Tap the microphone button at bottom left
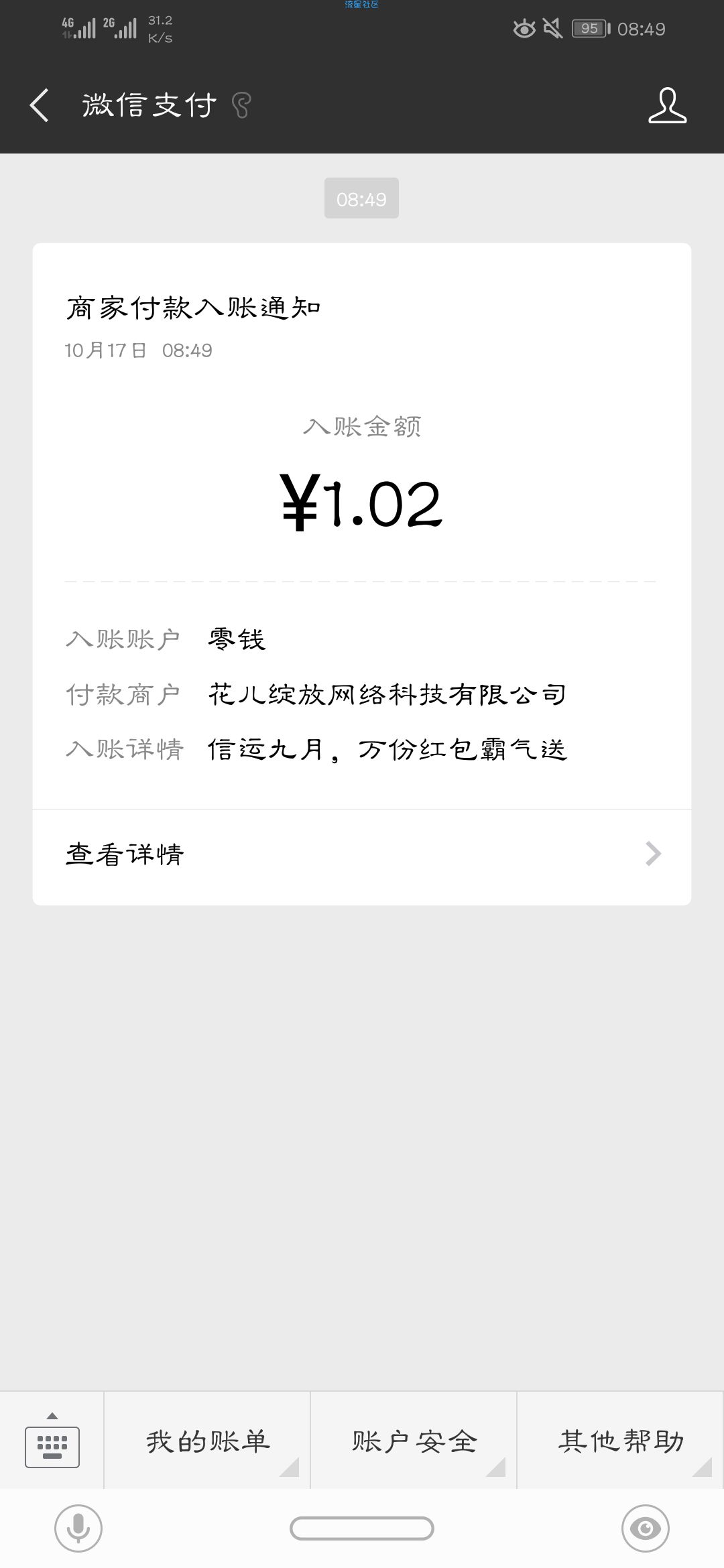This screenshot has height=1568, width=724. (x=78, y=1528)
